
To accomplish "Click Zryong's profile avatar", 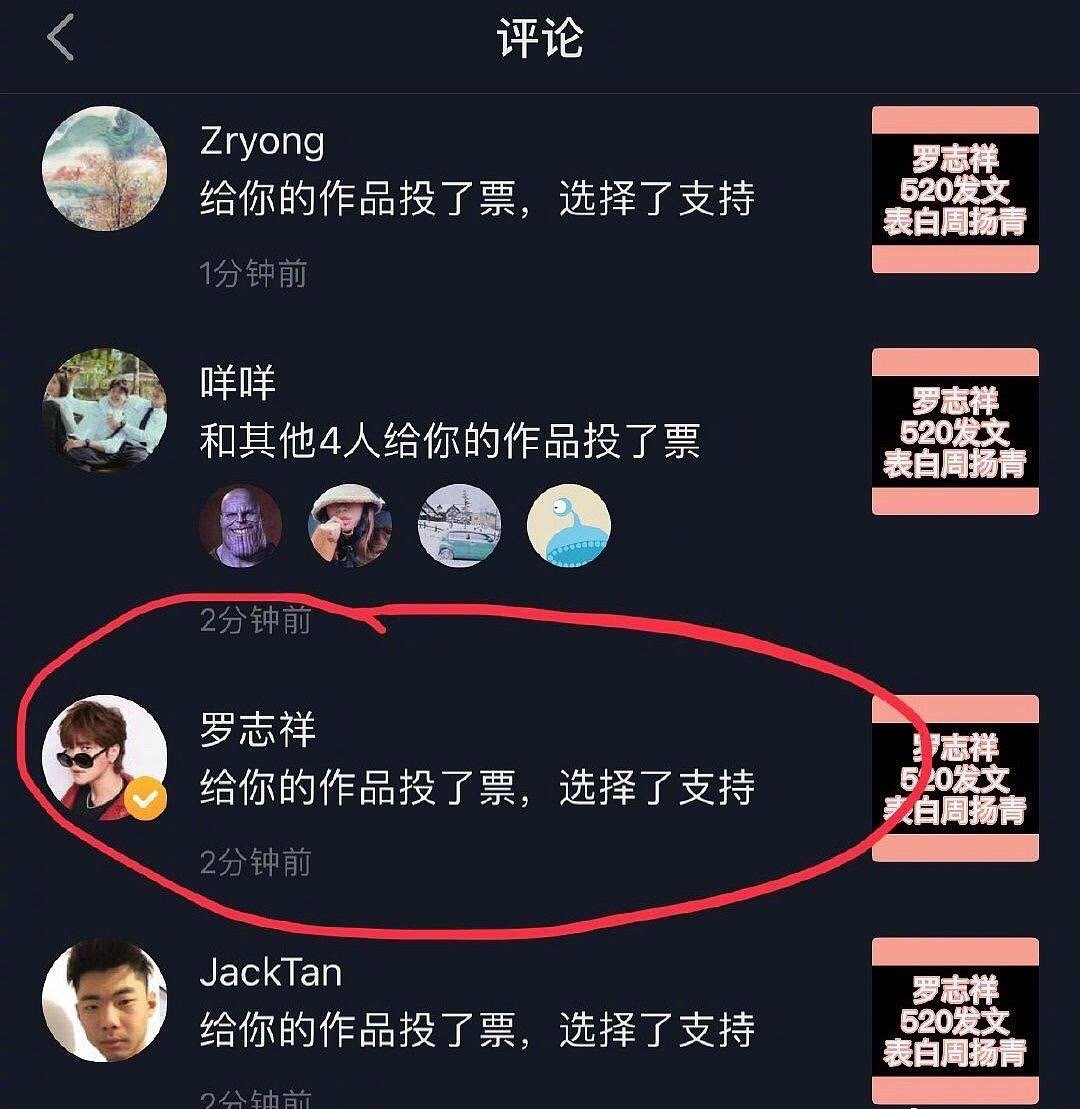I will [104, 166].
